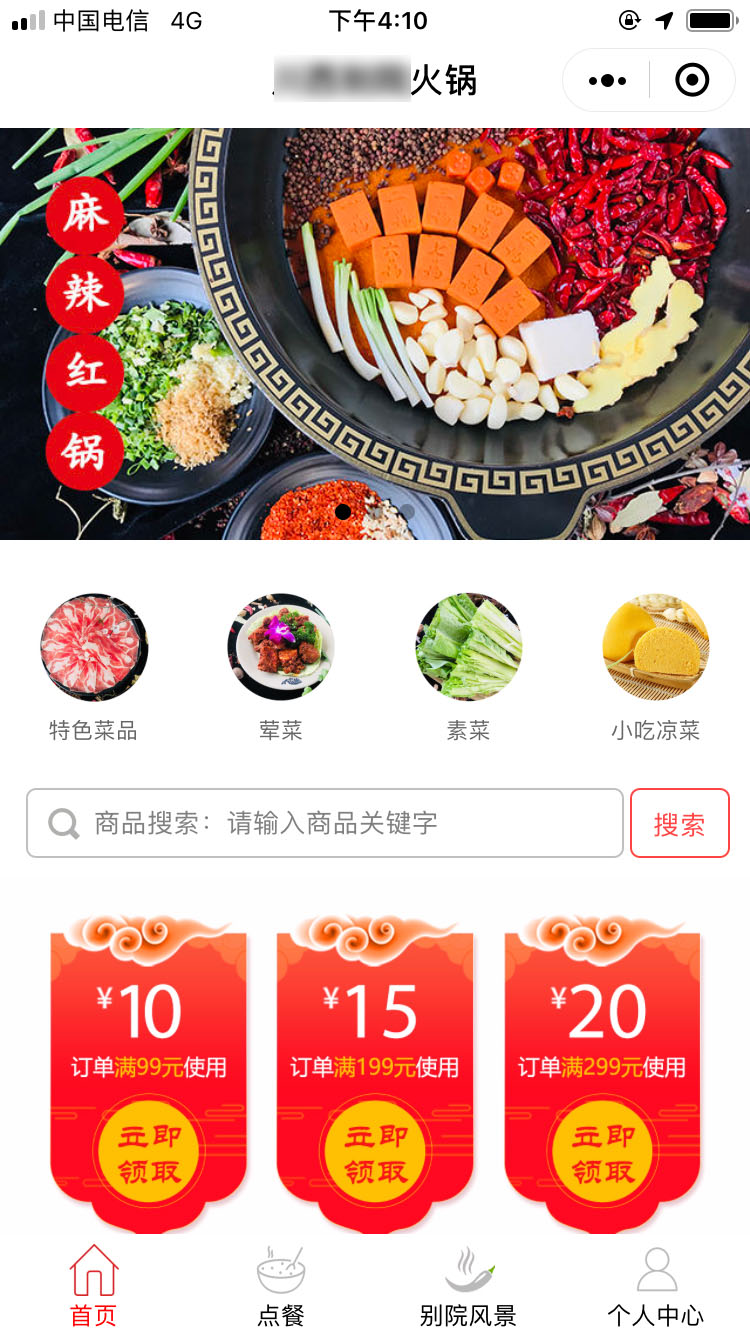Switch to the 首页 tab
Viewport: 750px width, 1334px height.
pos(94,1286)
